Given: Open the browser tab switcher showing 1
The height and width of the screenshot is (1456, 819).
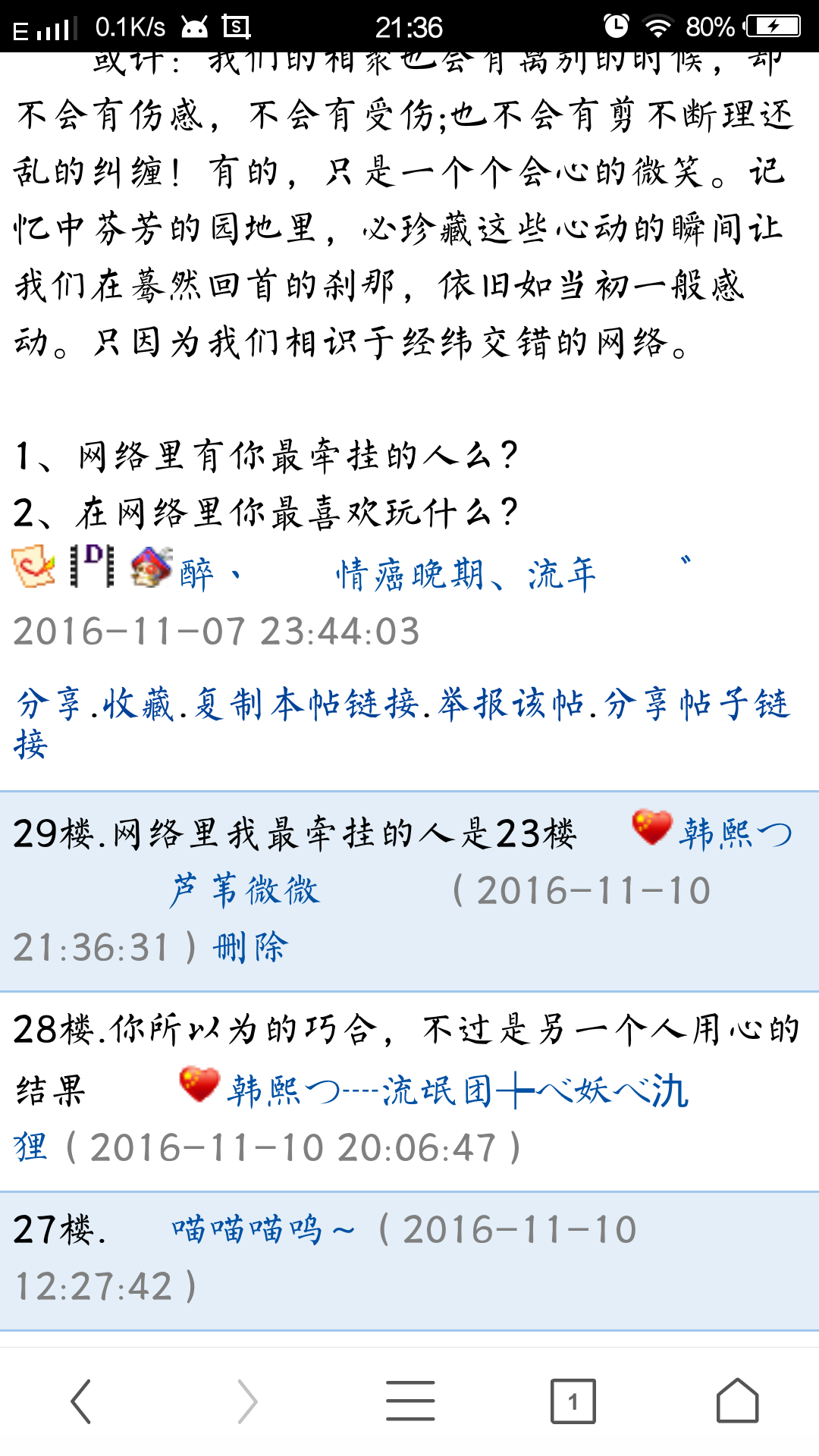Looking at the screenshot, I should pos(573,1401).
